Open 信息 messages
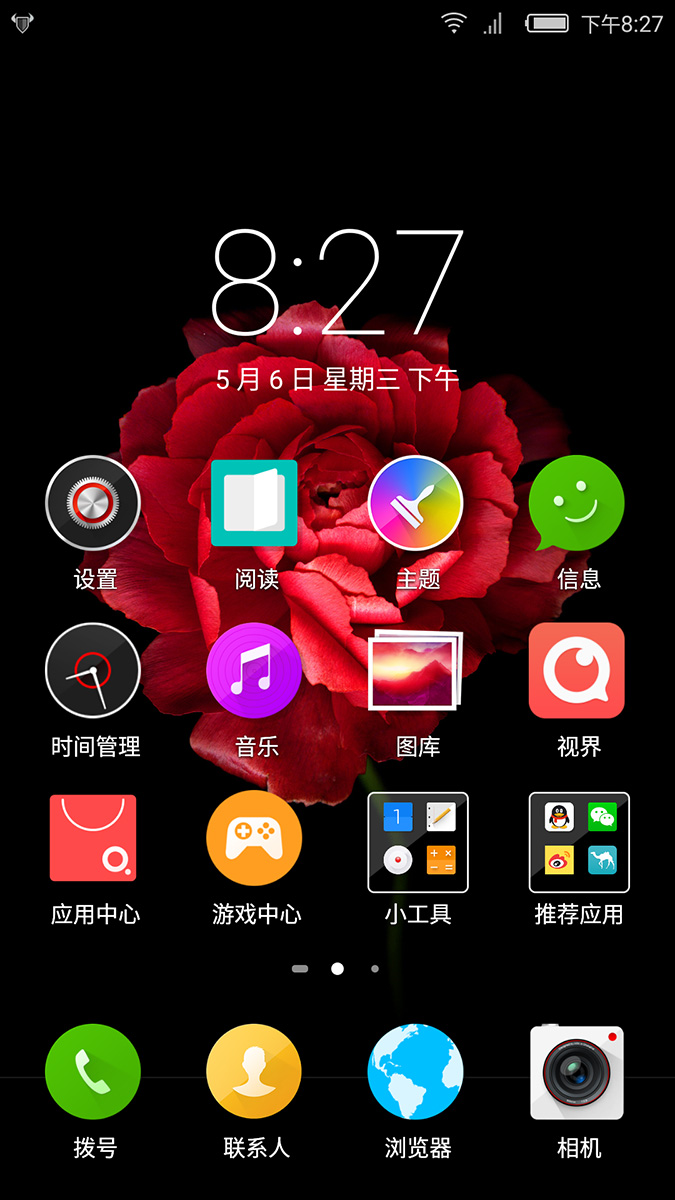This screenshot has width=675, height=1200. point(577,503)
